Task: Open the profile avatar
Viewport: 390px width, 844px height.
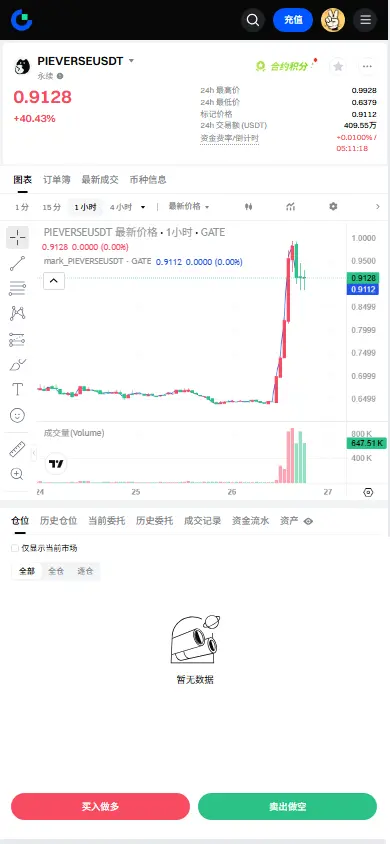Action: [333, 20]
